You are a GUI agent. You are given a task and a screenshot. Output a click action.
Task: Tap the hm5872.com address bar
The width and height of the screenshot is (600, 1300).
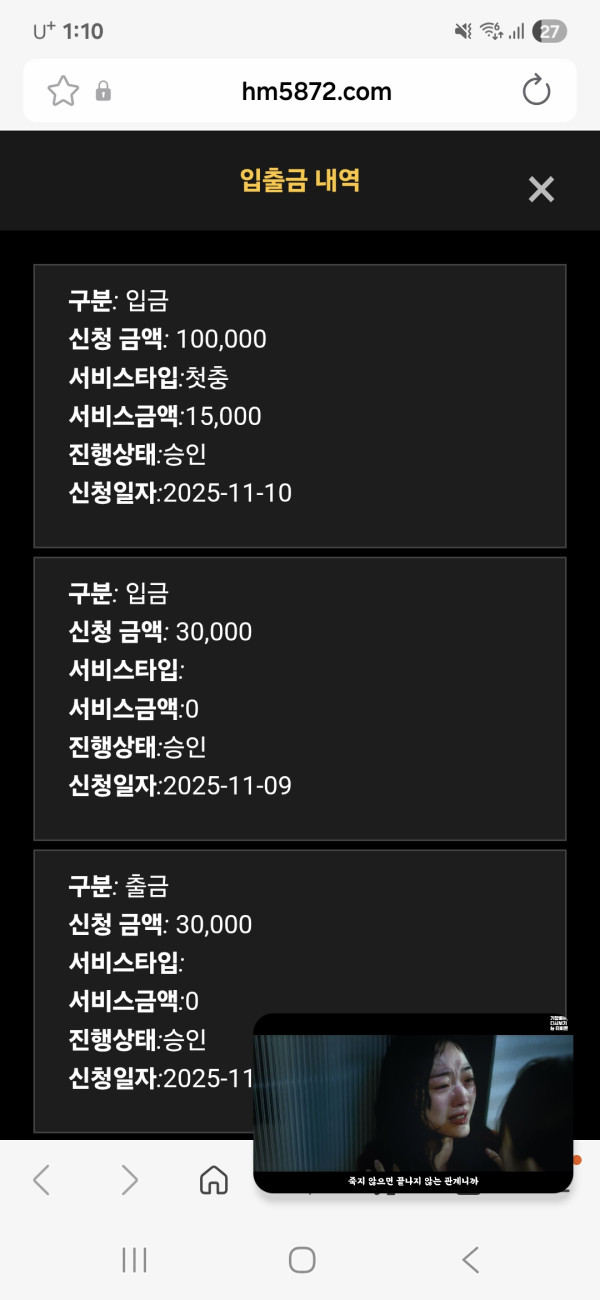tap(316, 92)
